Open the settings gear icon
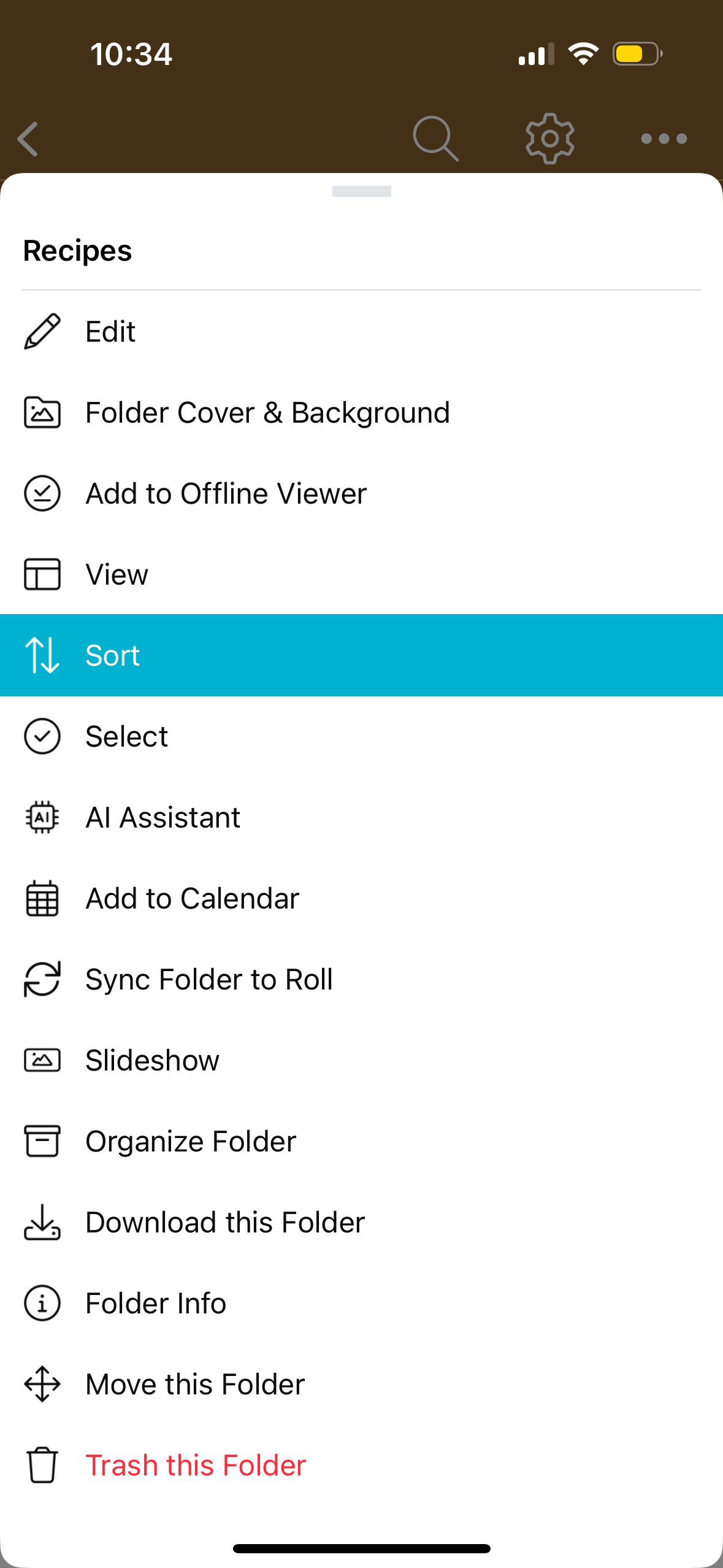The image size is (723, 1568). pos(550,139)
